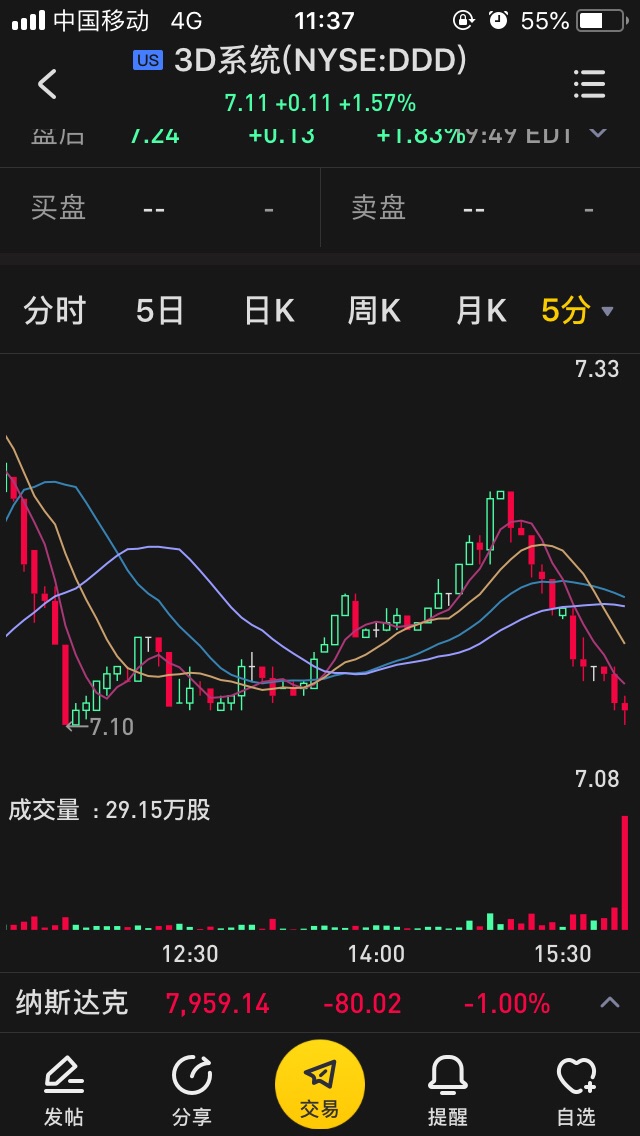The image size is (640, 1136).
Task: Switch to the 分时 chart tab
Action: (x=55, y=311)
